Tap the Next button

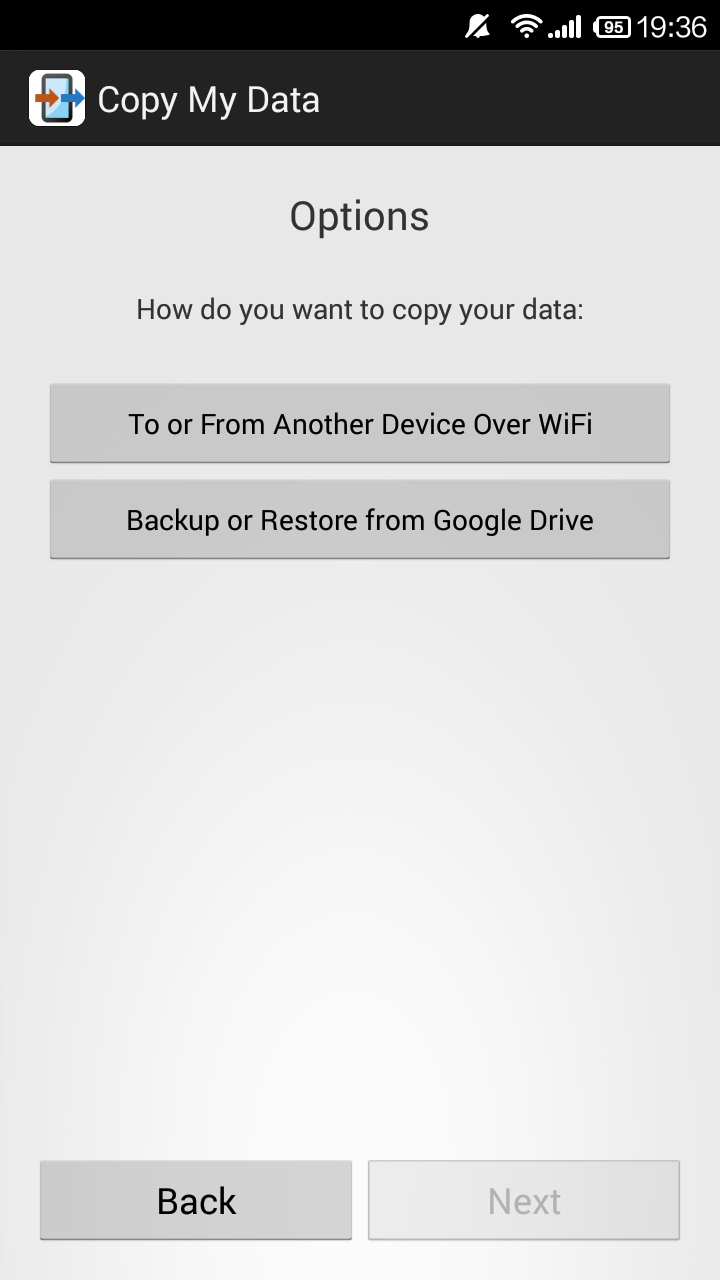[524, 1200]
